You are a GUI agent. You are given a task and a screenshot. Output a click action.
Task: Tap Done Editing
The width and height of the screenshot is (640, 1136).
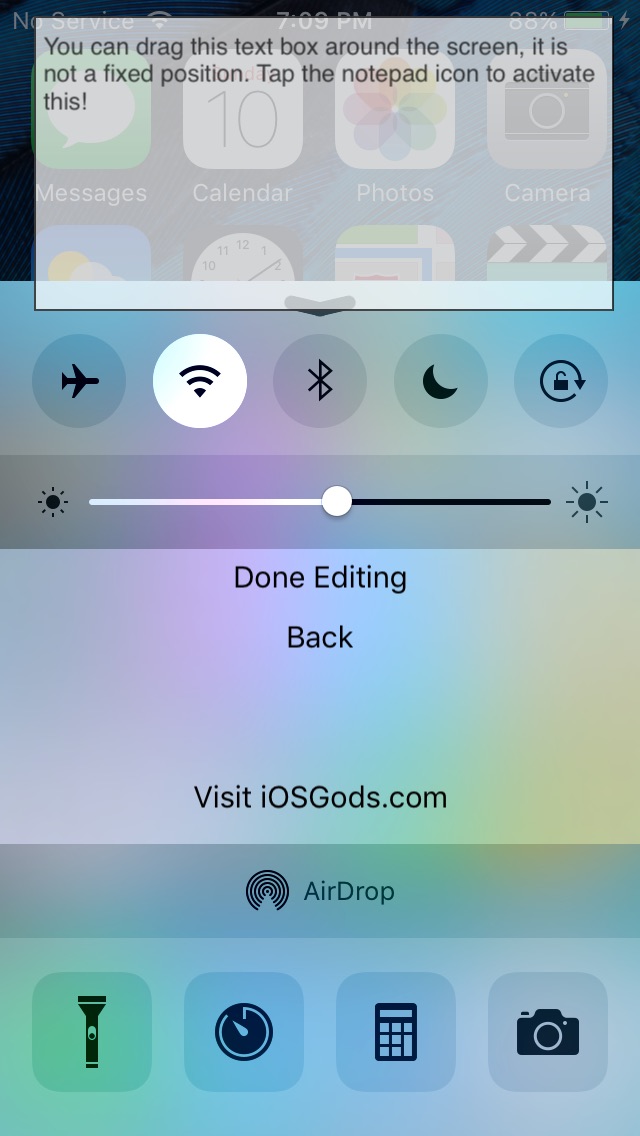pos(320,578)
